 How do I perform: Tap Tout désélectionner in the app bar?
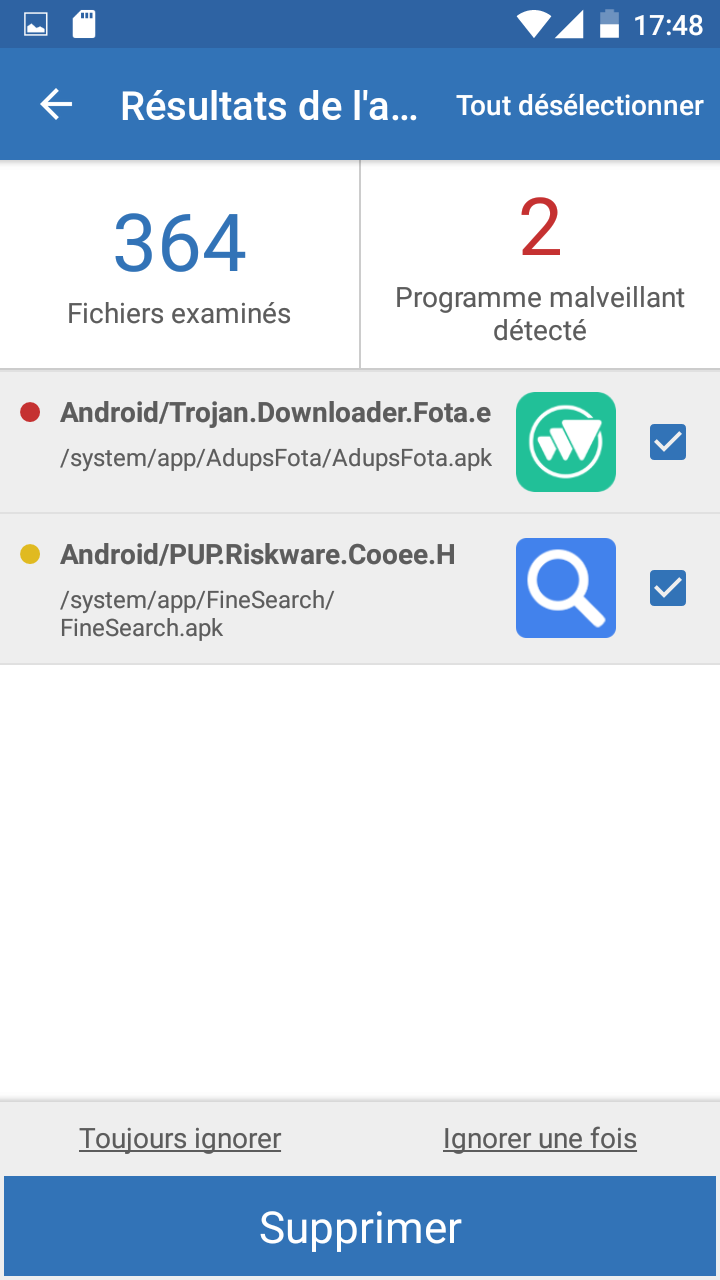(x=580, y=105)
